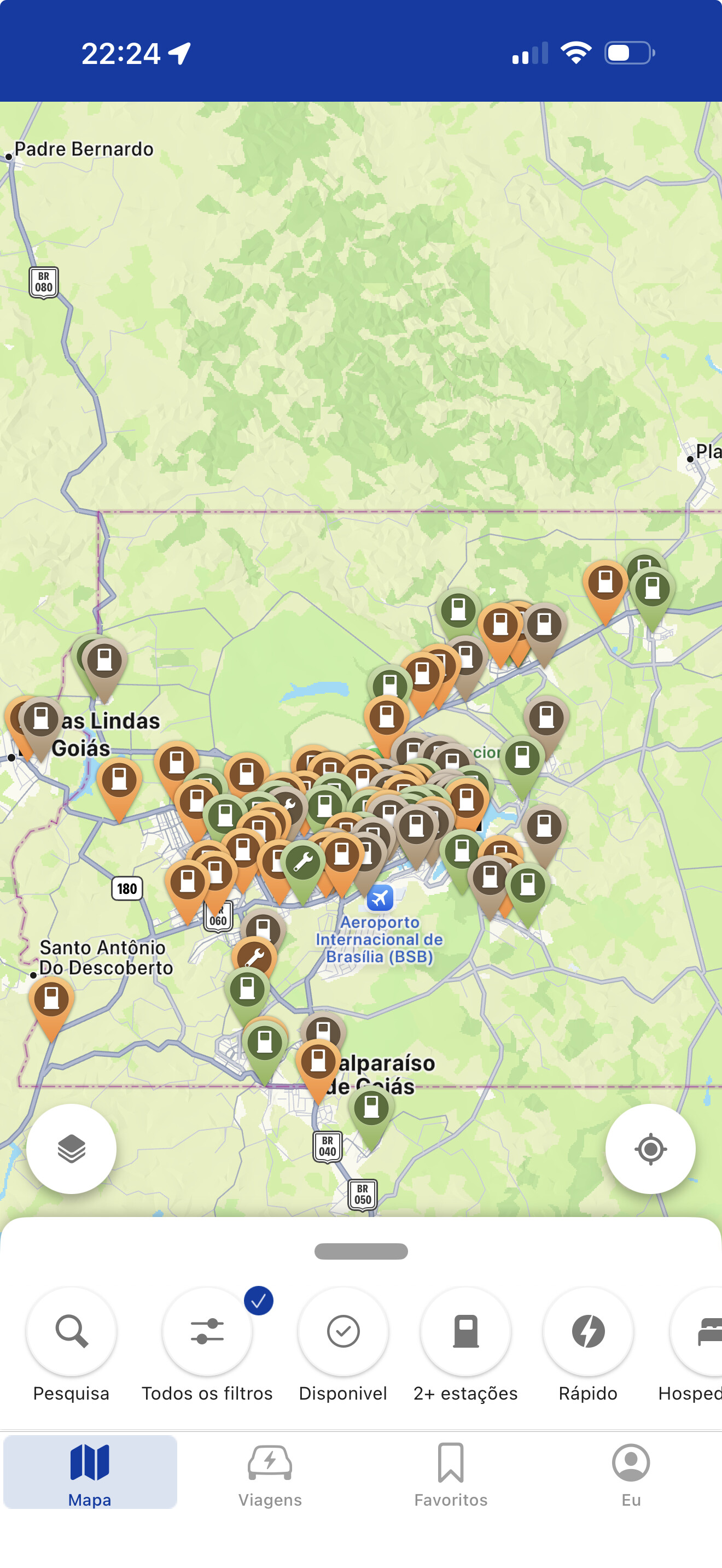Image resolution: width=722 pixels, height=1568 pixels.
Task: Go to the Eu profile tab
Action: tap(631, 1473)
